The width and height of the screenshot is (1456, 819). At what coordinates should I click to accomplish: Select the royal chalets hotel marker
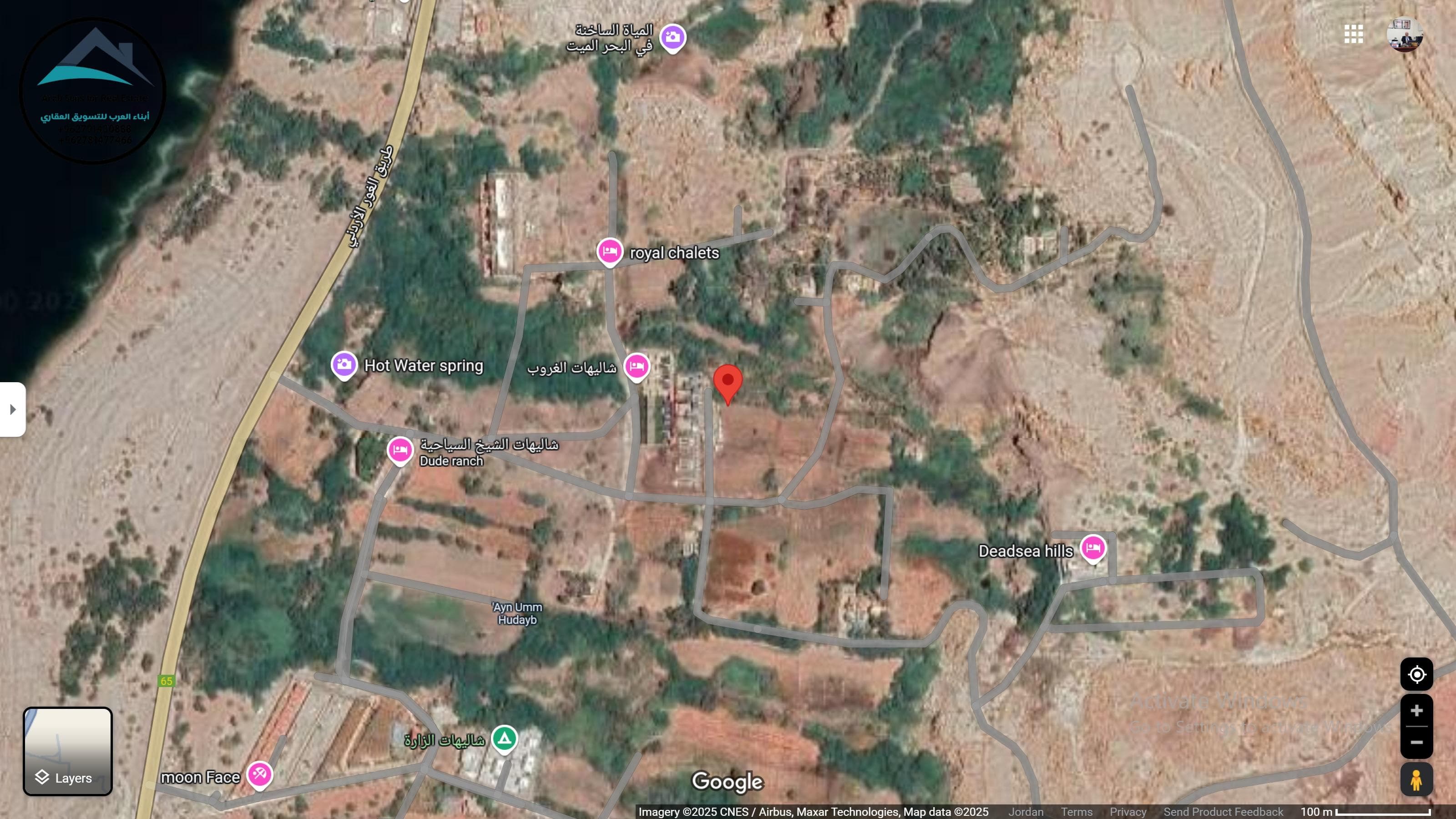610,251
